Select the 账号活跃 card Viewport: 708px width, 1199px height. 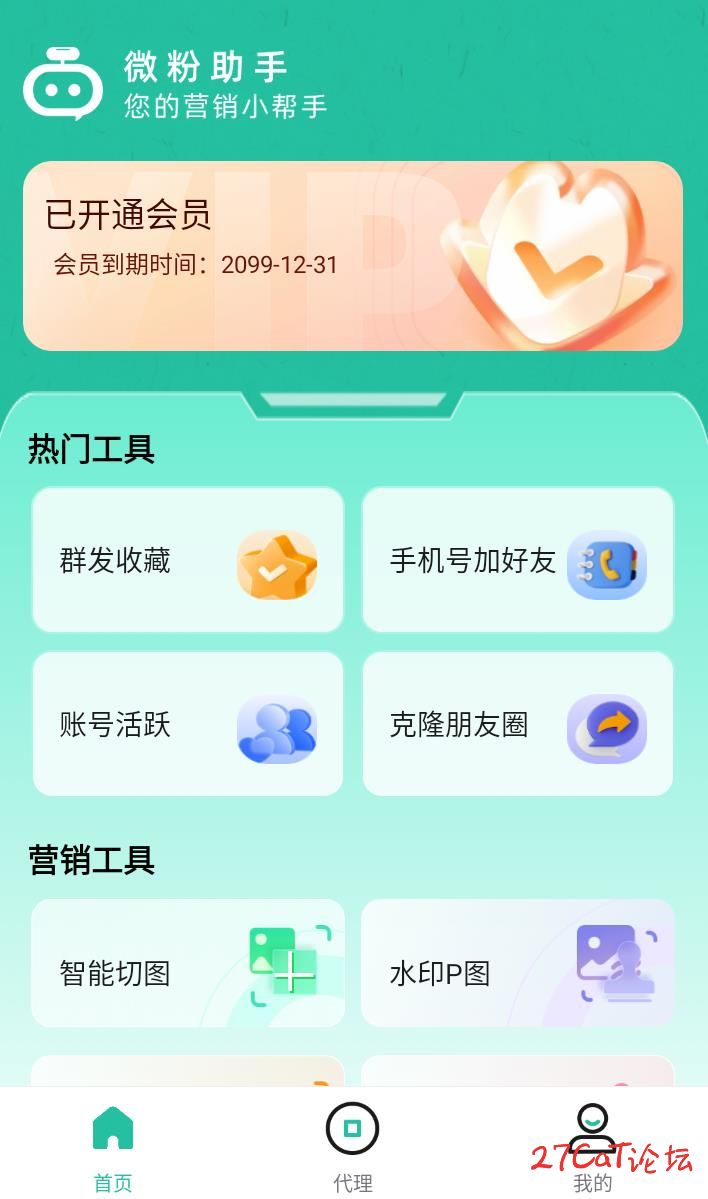[188, 724]
